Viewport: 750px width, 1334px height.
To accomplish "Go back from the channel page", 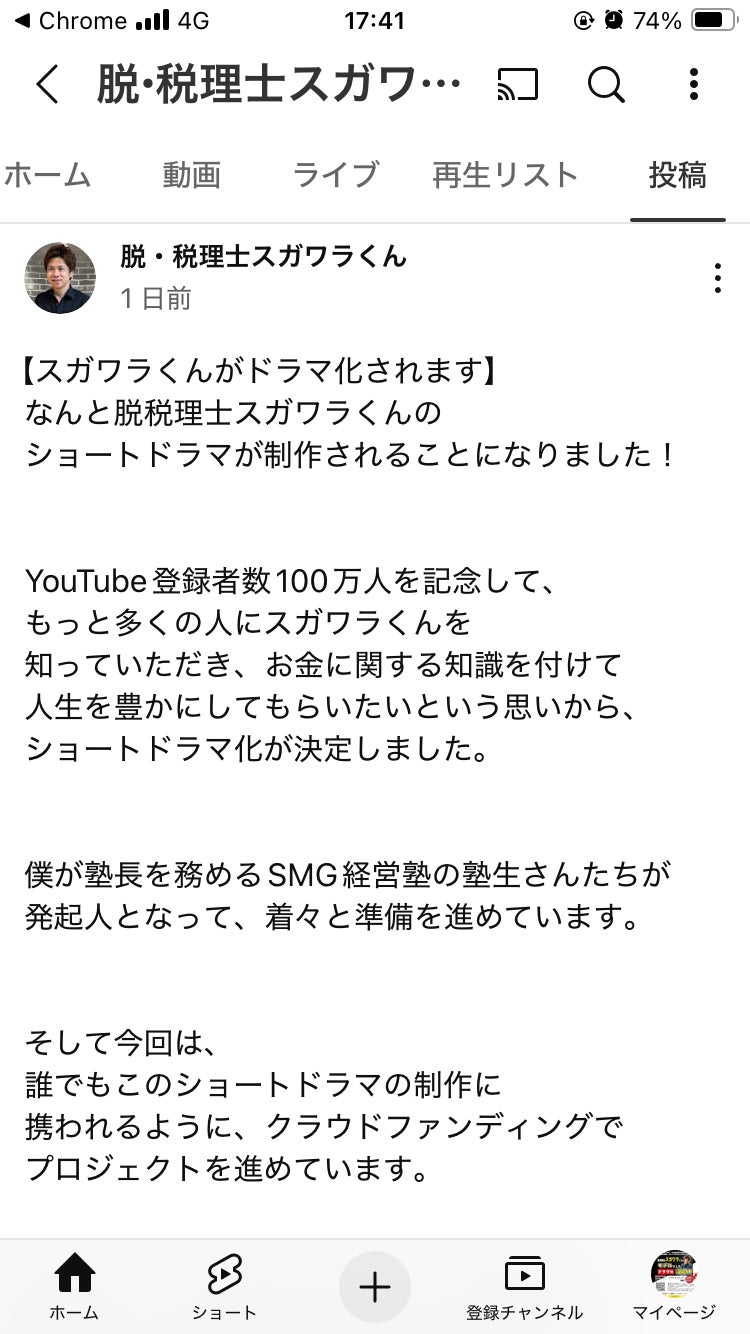I will tap(47, 86).
